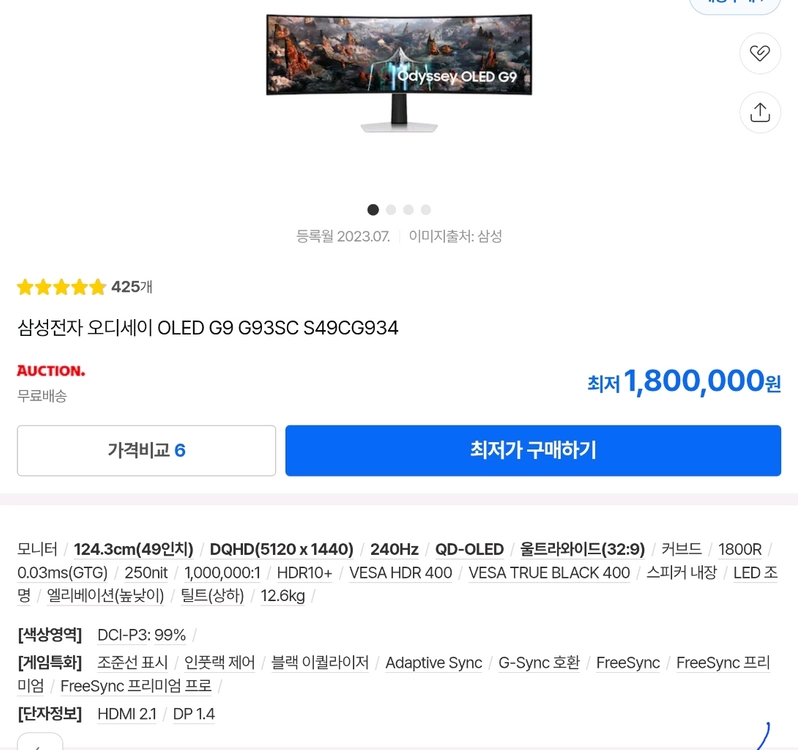Add this monitor to the wishlist heart
798x750 pixels.
[x=760, y=53]
